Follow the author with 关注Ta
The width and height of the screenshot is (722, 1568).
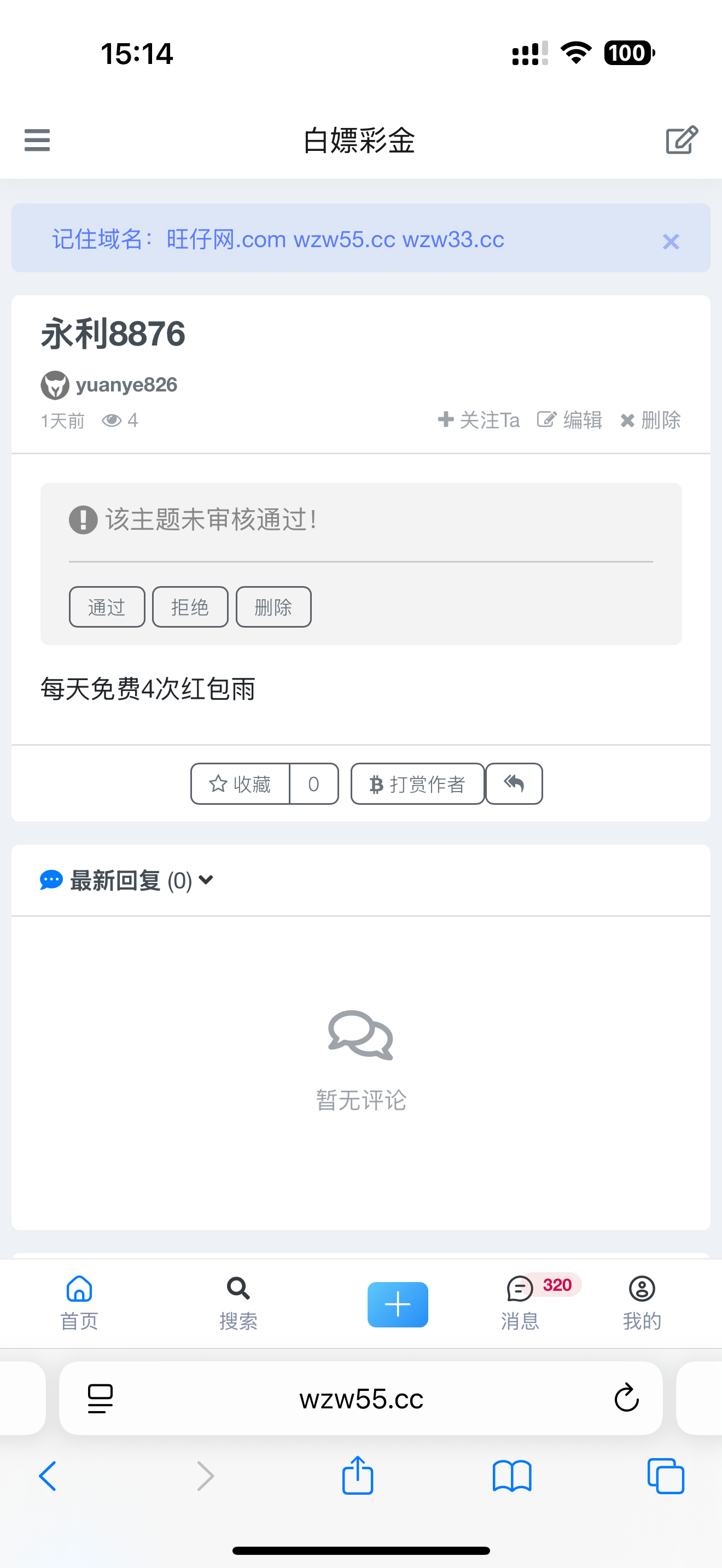[479, 420]
